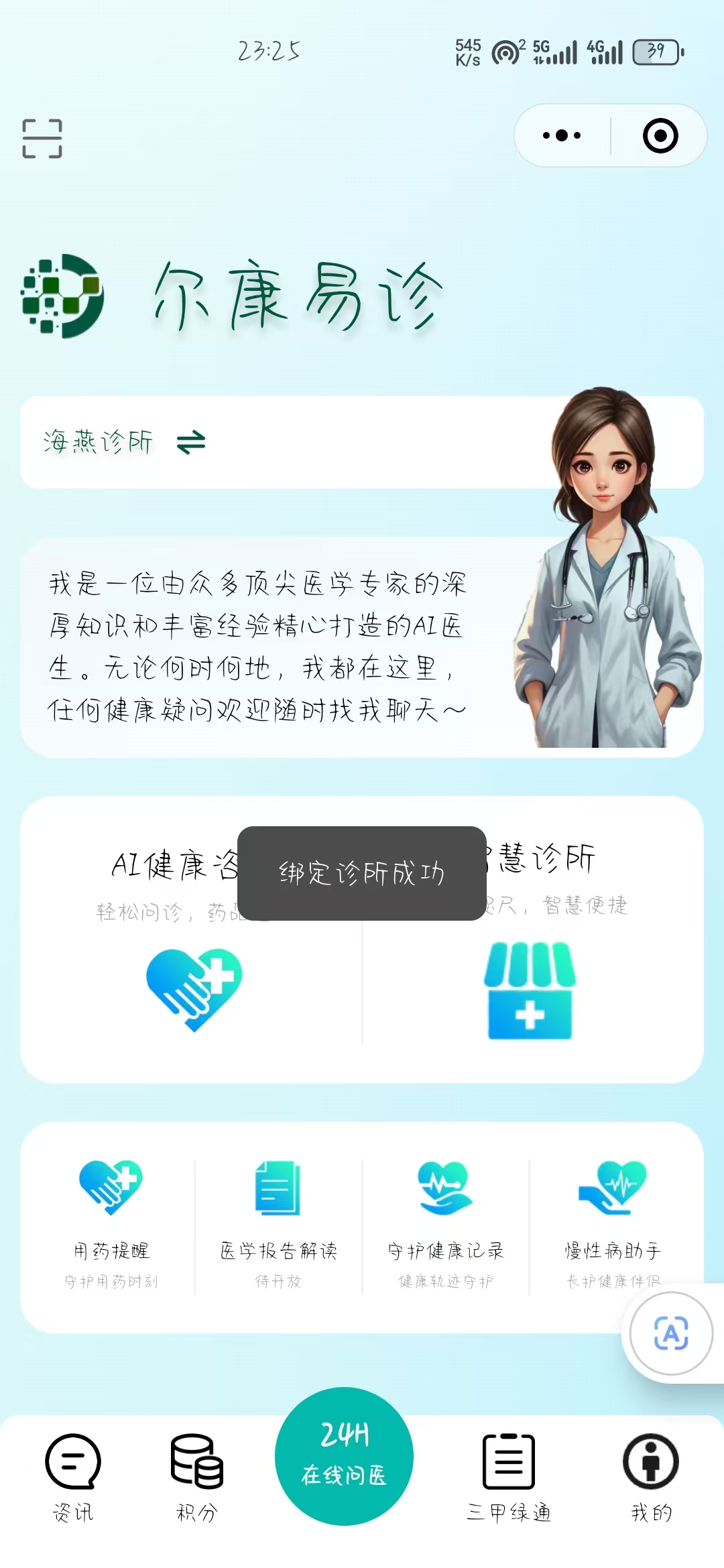This screenshot has height=1568, width=724.
Task: Start 24H 在线问医 consultation
Action: (344, 1455)
